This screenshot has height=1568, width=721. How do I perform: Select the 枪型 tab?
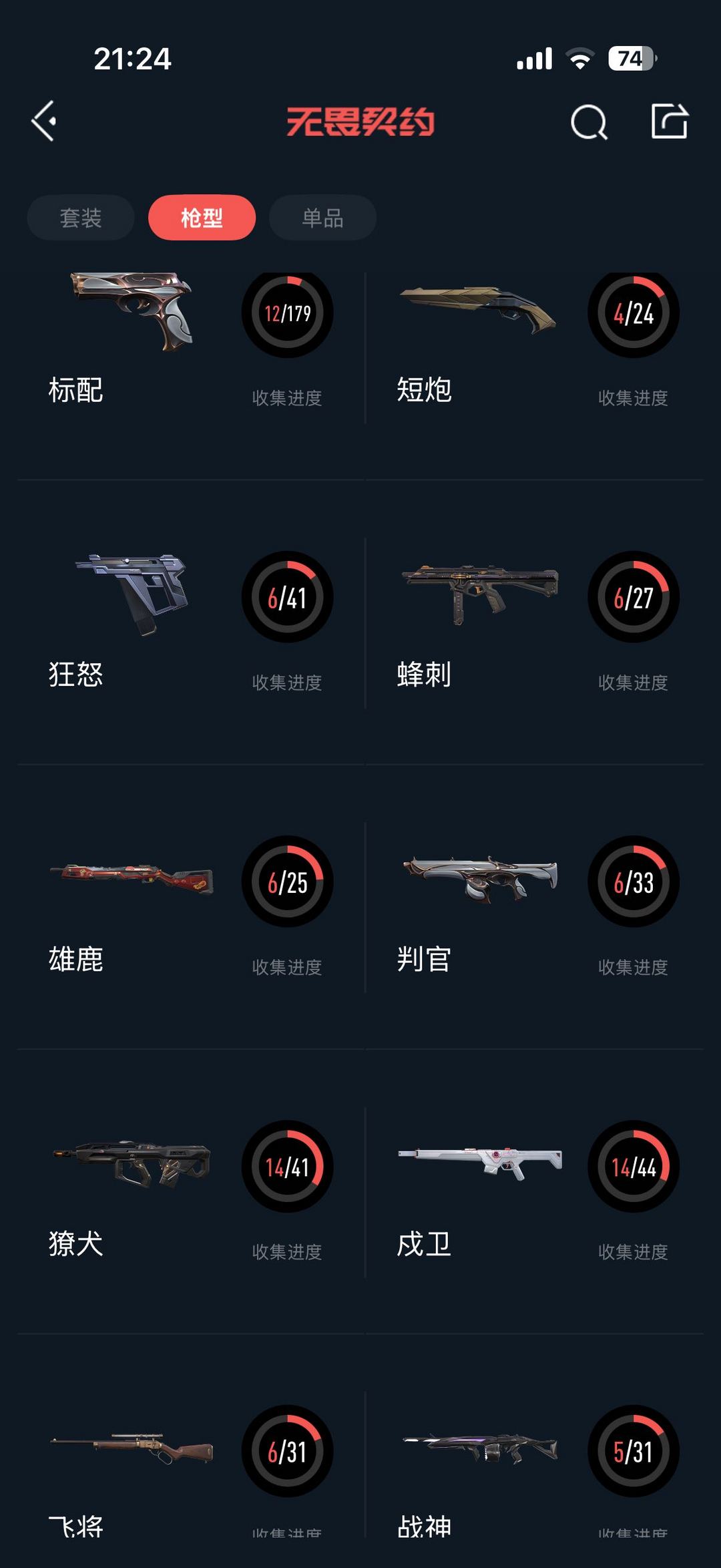point(202,218)
